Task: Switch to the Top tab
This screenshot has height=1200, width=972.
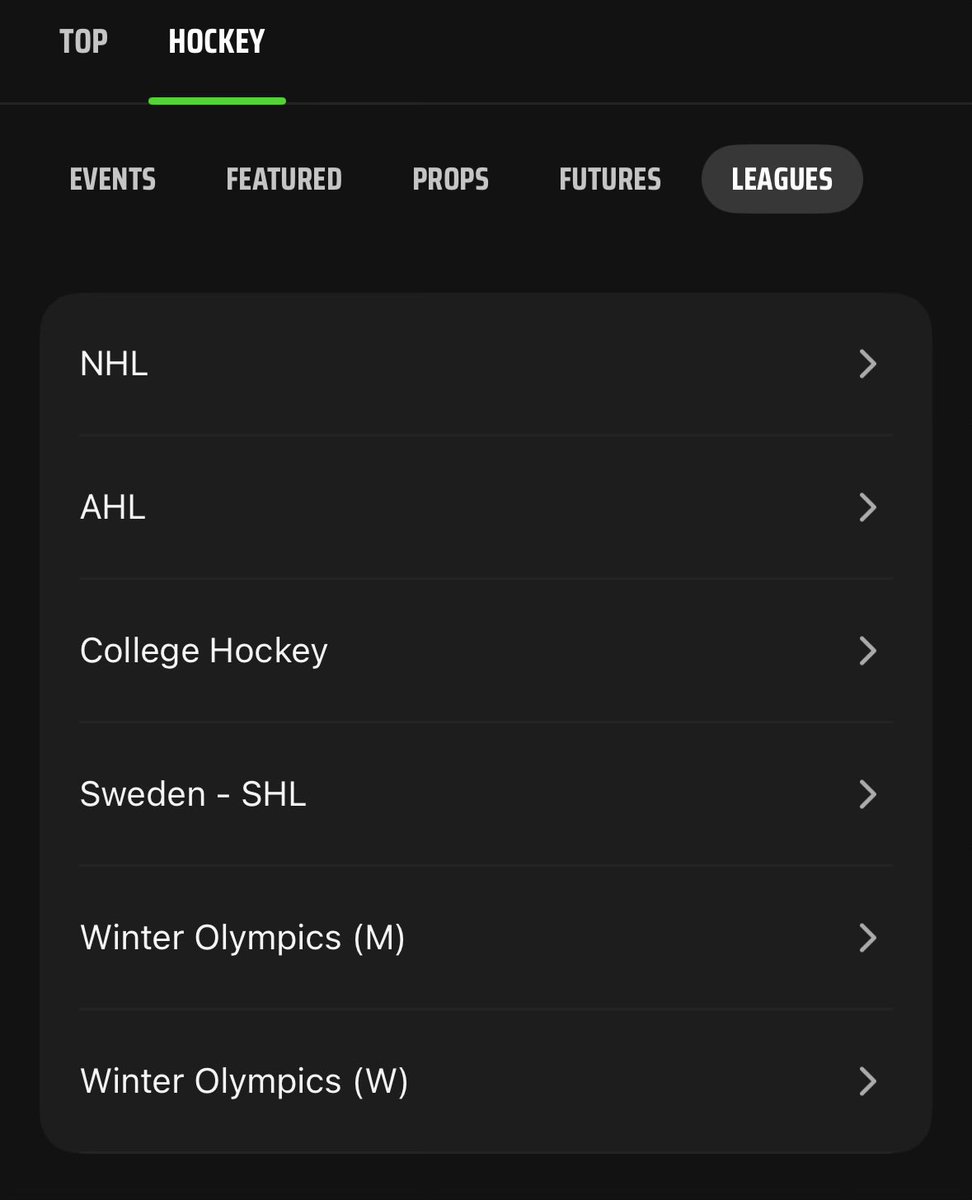Action: pyautogui.click(x=83, y=42)
